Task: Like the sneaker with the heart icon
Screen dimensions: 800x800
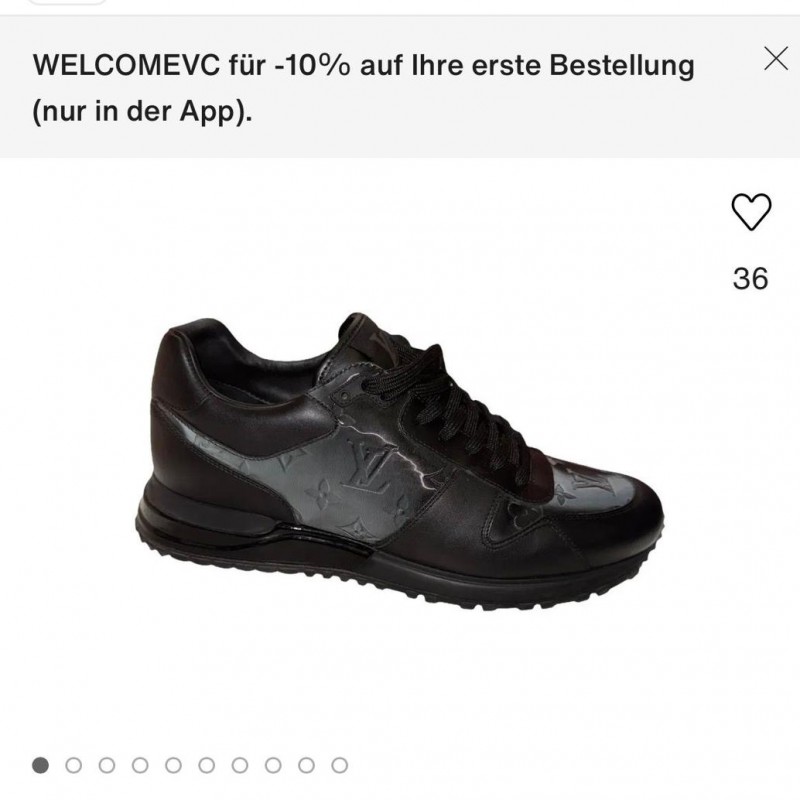Action: (752, 212)
